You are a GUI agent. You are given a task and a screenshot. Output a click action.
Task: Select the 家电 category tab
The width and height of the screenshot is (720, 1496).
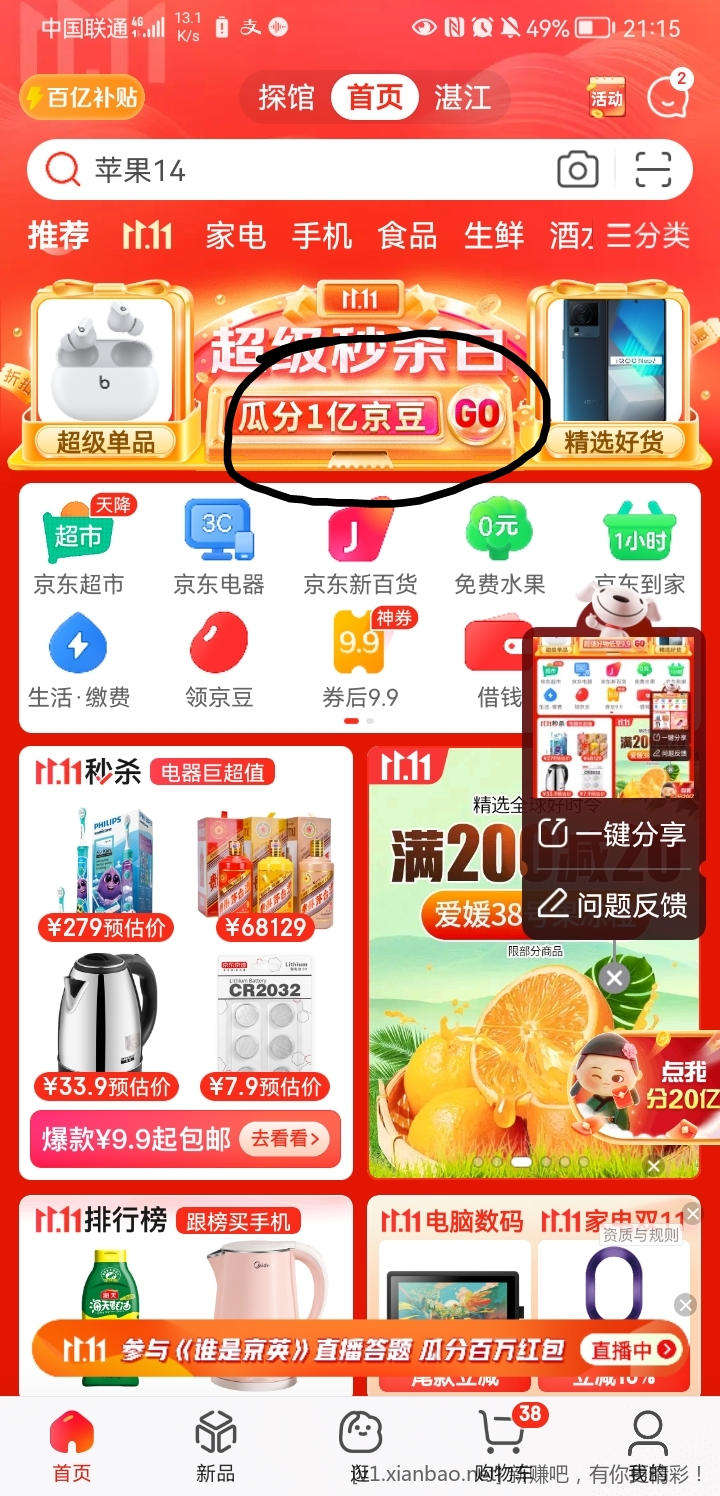tap(235, 236)
